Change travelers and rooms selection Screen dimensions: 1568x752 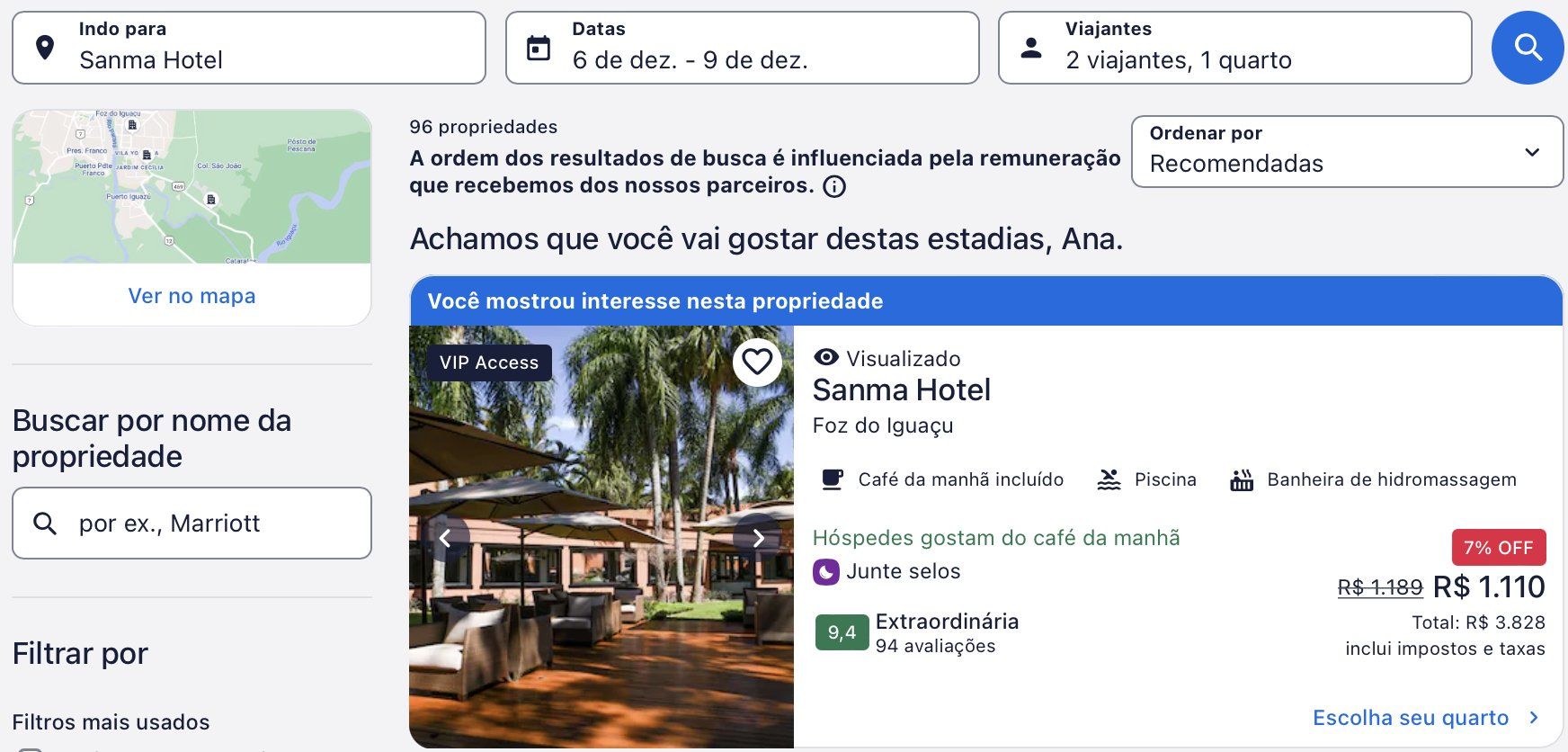coord(1234,49)
